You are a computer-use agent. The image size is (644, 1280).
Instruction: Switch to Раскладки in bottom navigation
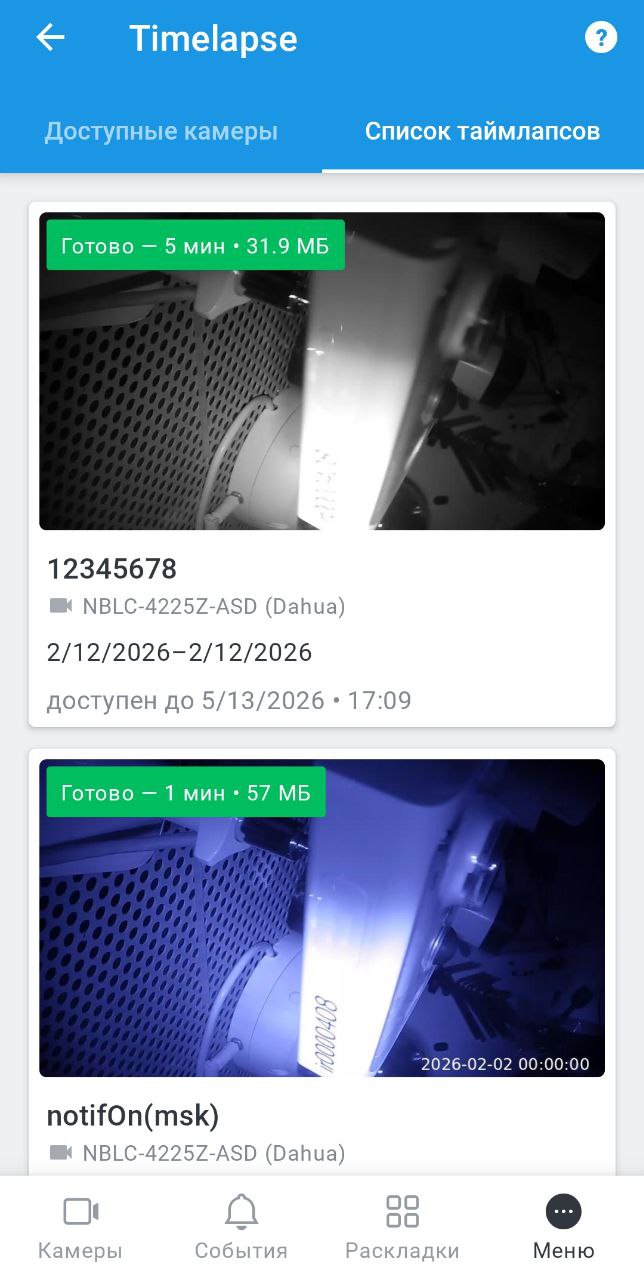coord(402,1227)
